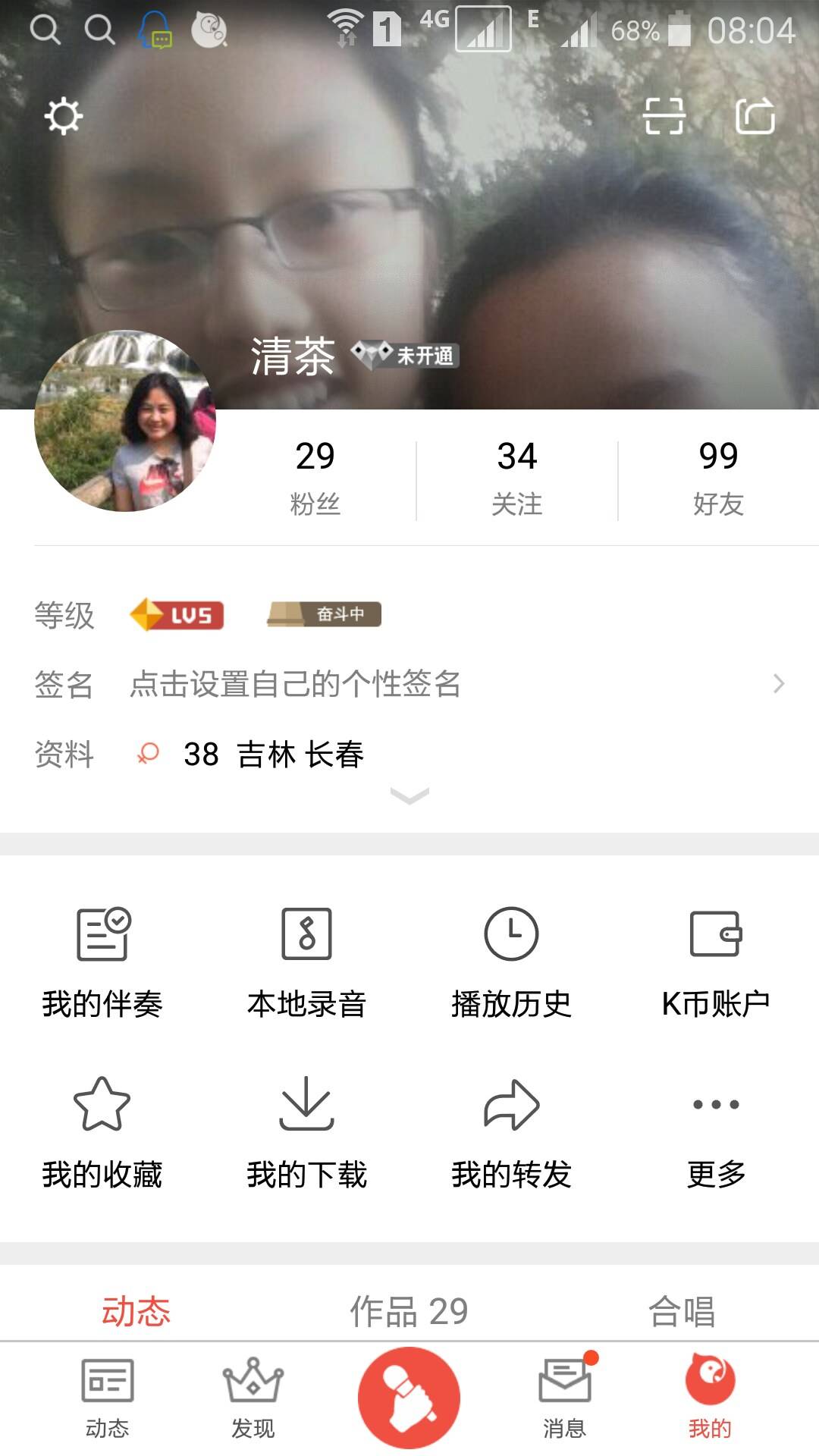819x1456 pixels.
Task: Share the profile page
Action: (755, 116)
